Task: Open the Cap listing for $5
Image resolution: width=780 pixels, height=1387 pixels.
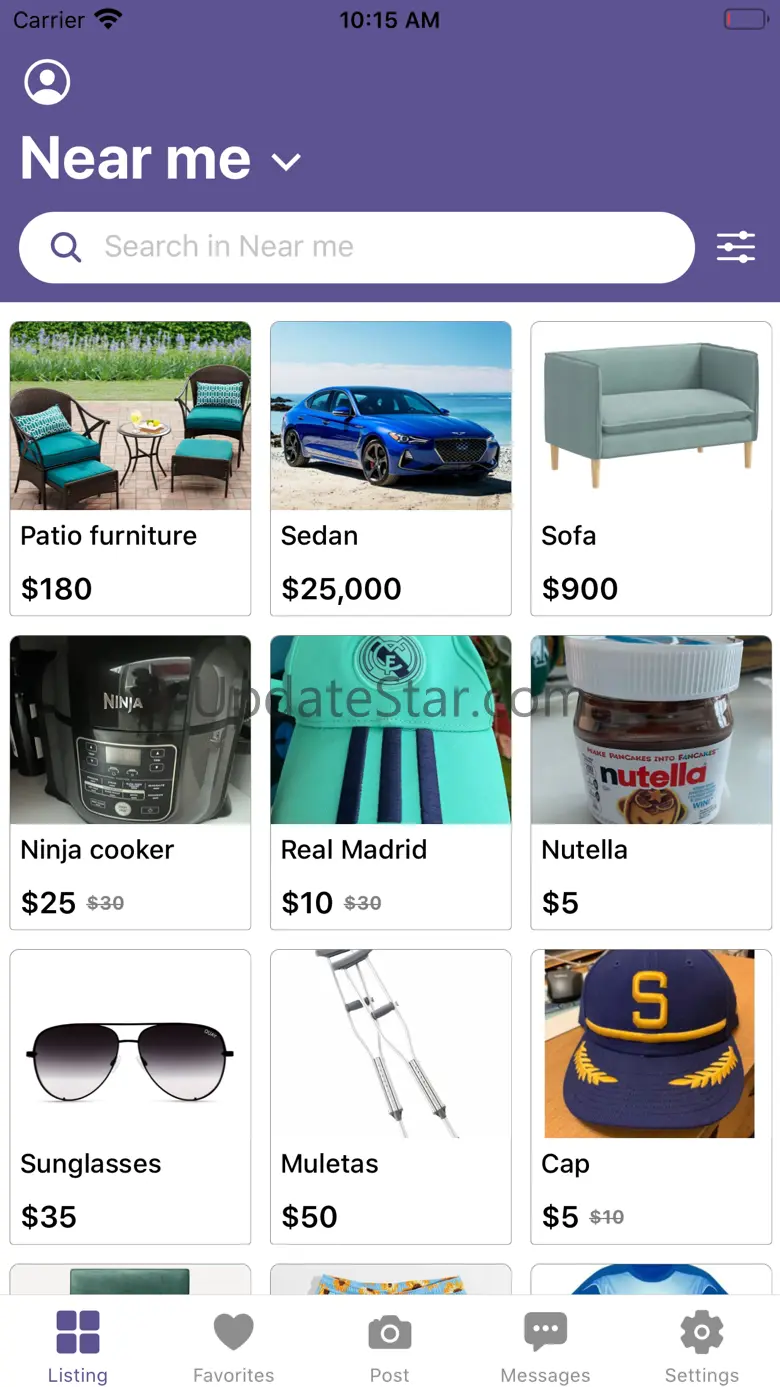Action: click(x=651, y=1096)
